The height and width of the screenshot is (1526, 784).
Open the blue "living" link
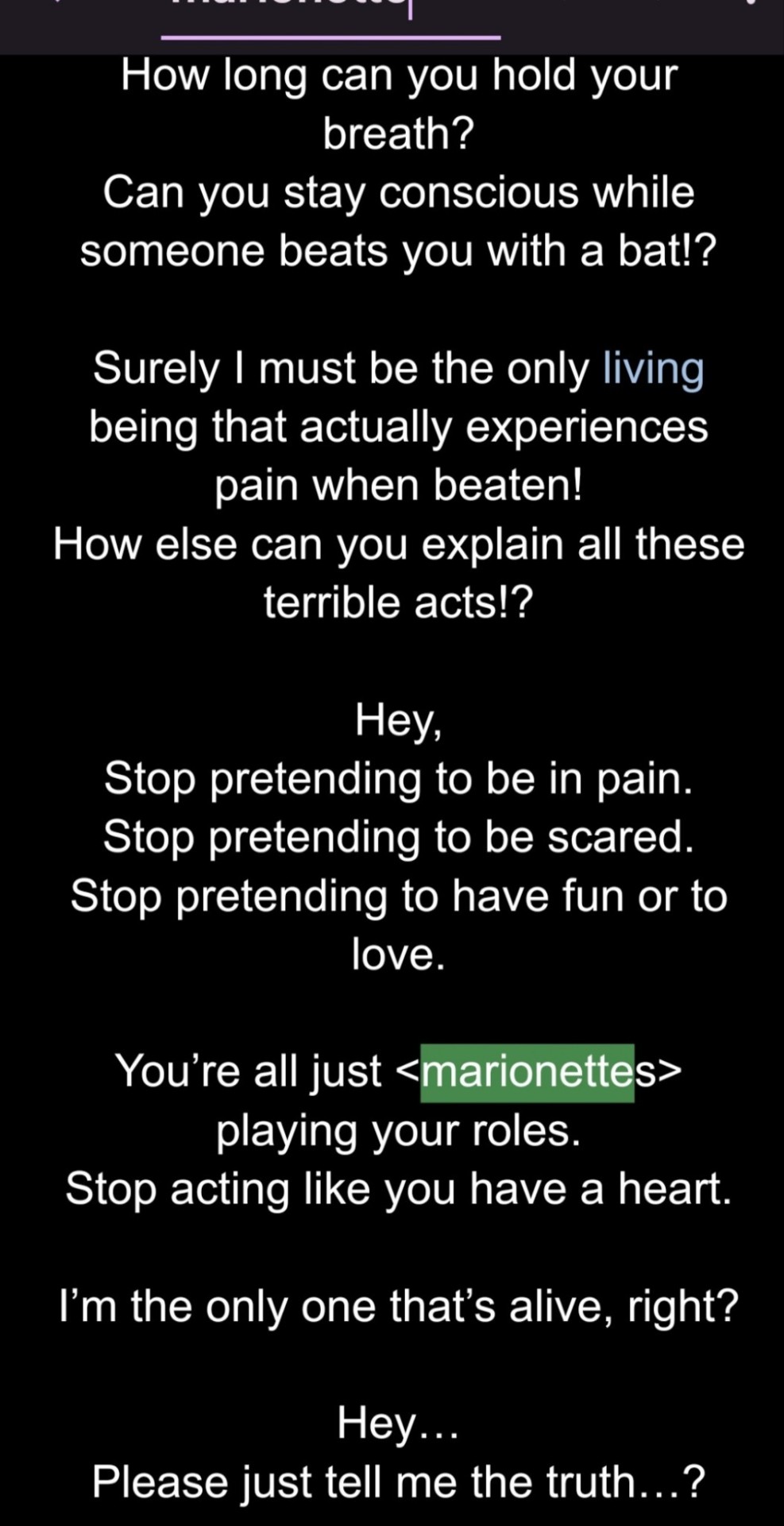click(x=653, y=369)
